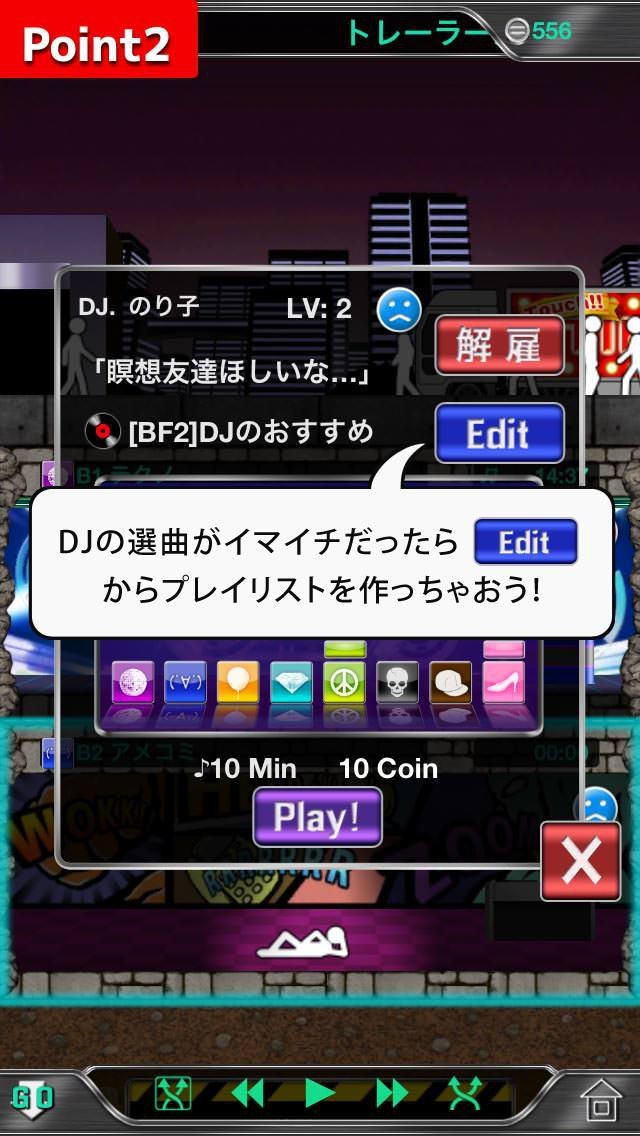Go to the home screen icon
The image size is (640, 1136).
(602, 1101)
